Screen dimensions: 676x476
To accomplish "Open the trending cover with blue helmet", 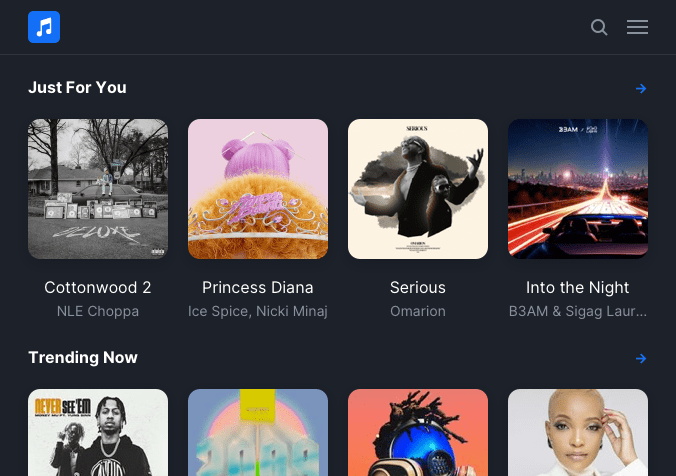I will tap(418, 432).
